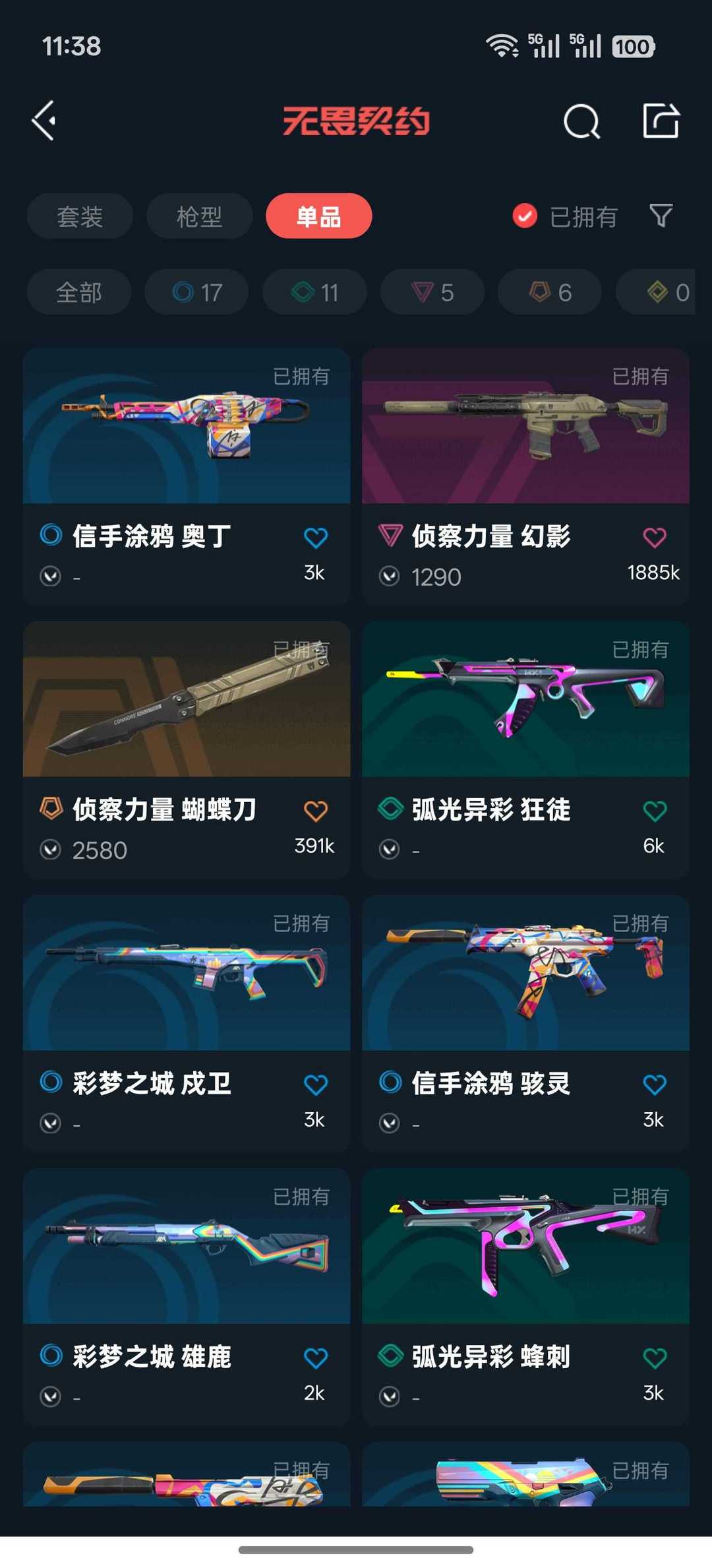Image resolution: width=712 pixels, height=1568 pixels.
Task: Share this collection page
Action: pos(661,121)
